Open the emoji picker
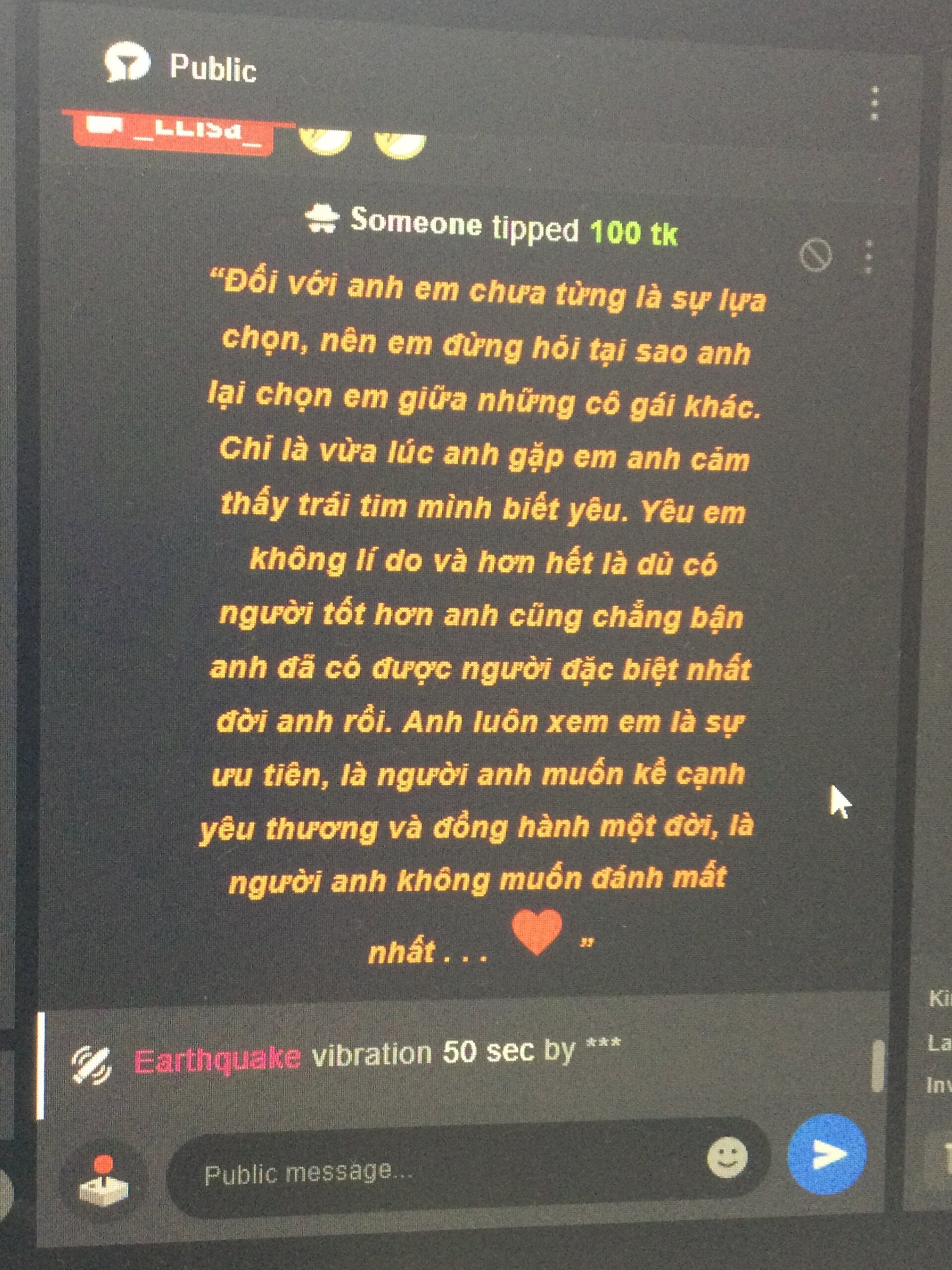The width and height of the screenshot is (952, 1270). (727, 1157)
